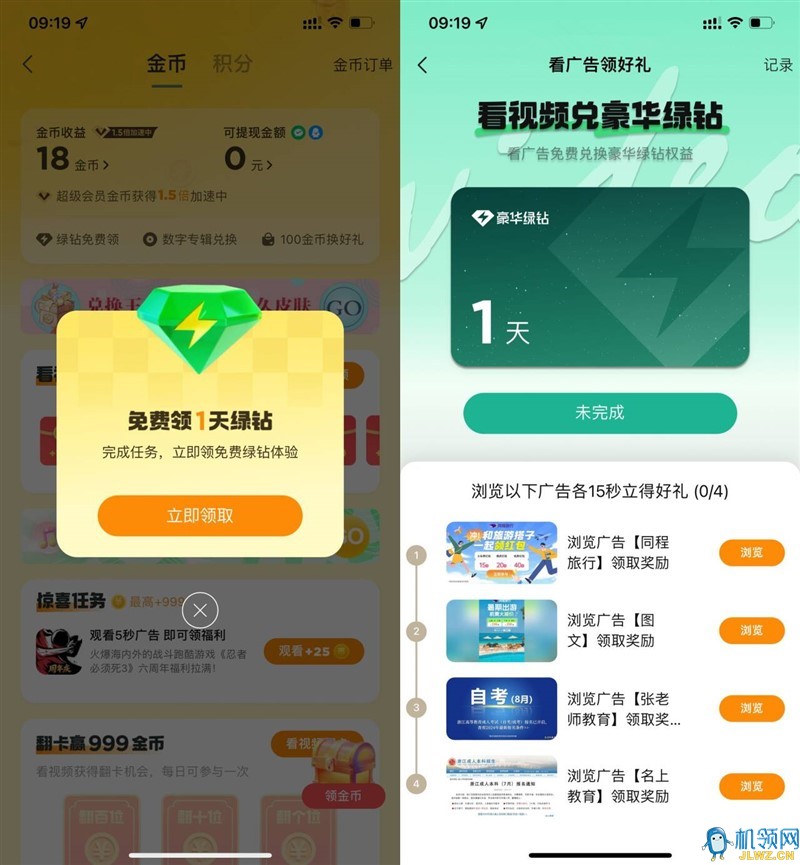Open 记录 history

click(777, 65)
